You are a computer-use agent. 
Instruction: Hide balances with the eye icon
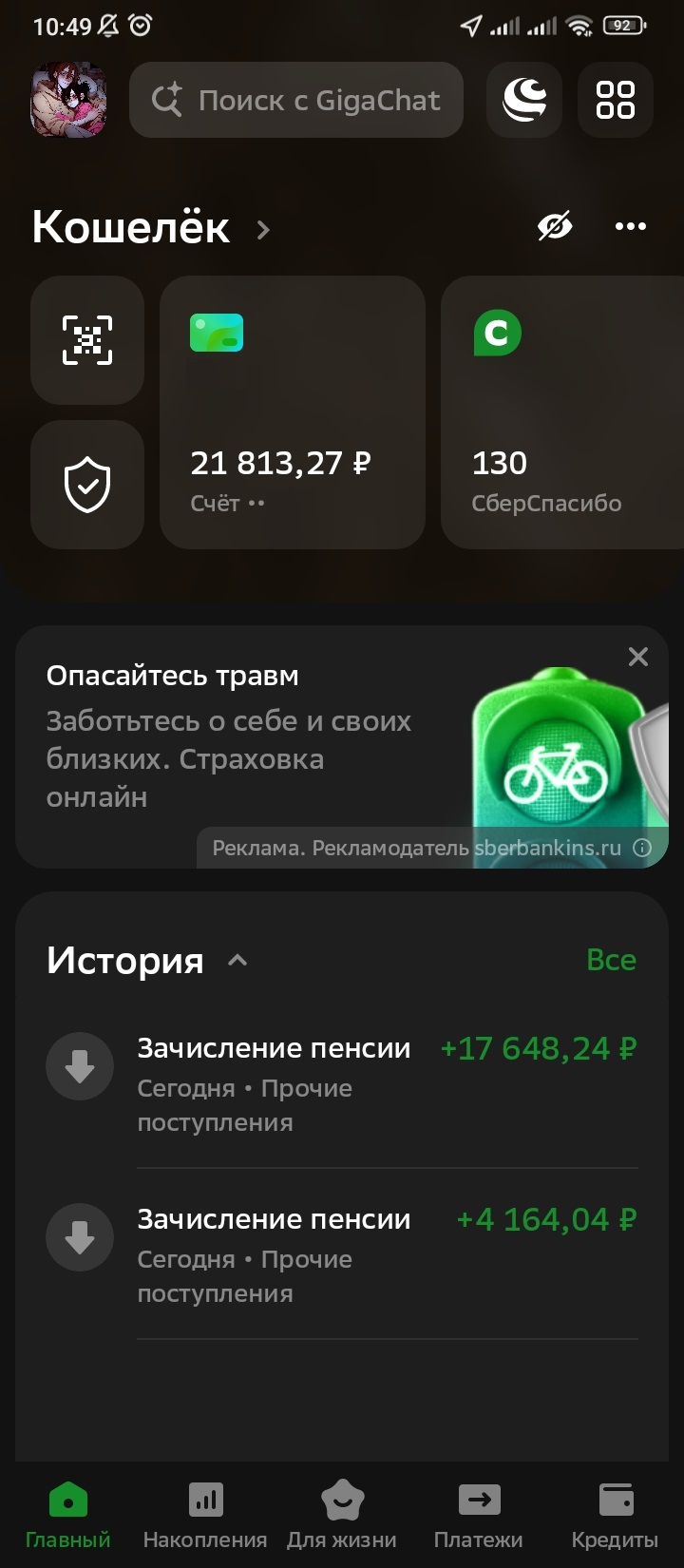pyautogui.click(x=555, y=227)
